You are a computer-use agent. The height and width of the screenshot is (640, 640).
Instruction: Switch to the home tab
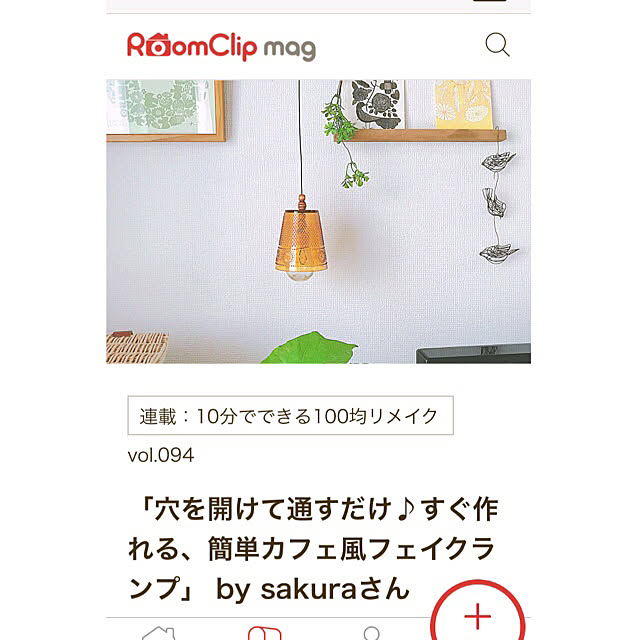159,633
